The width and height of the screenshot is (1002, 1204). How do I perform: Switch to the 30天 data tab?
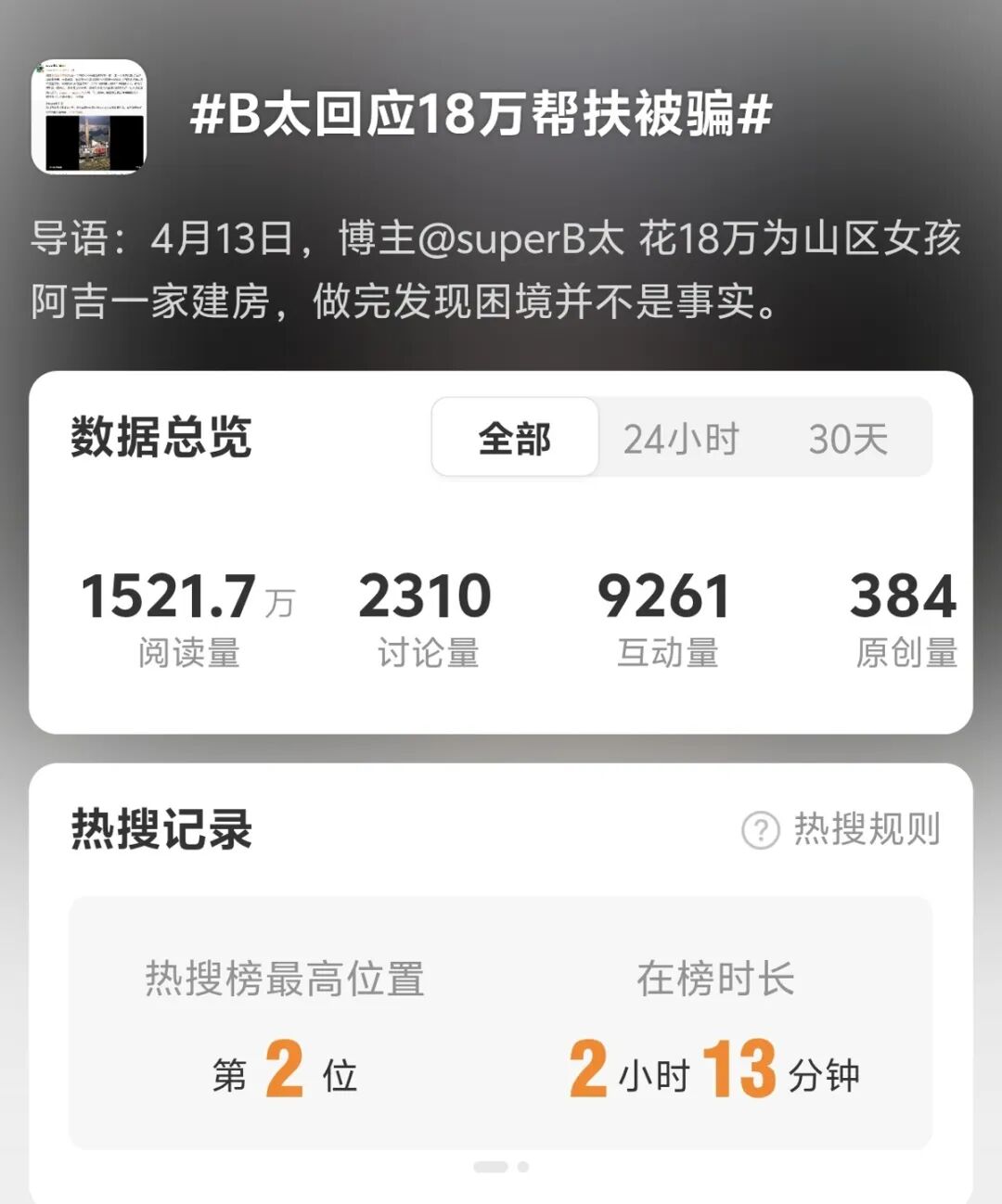pos(847,439)
